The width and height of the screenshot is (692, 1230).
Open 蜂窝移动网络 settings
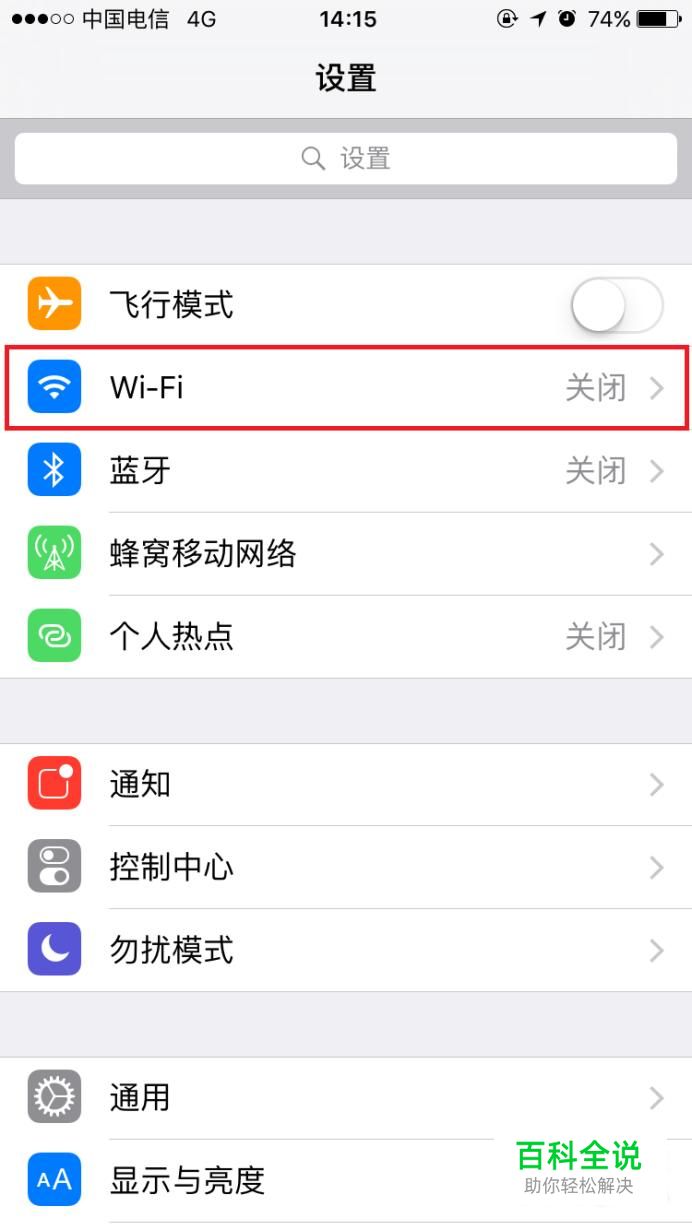coord(345,553)
